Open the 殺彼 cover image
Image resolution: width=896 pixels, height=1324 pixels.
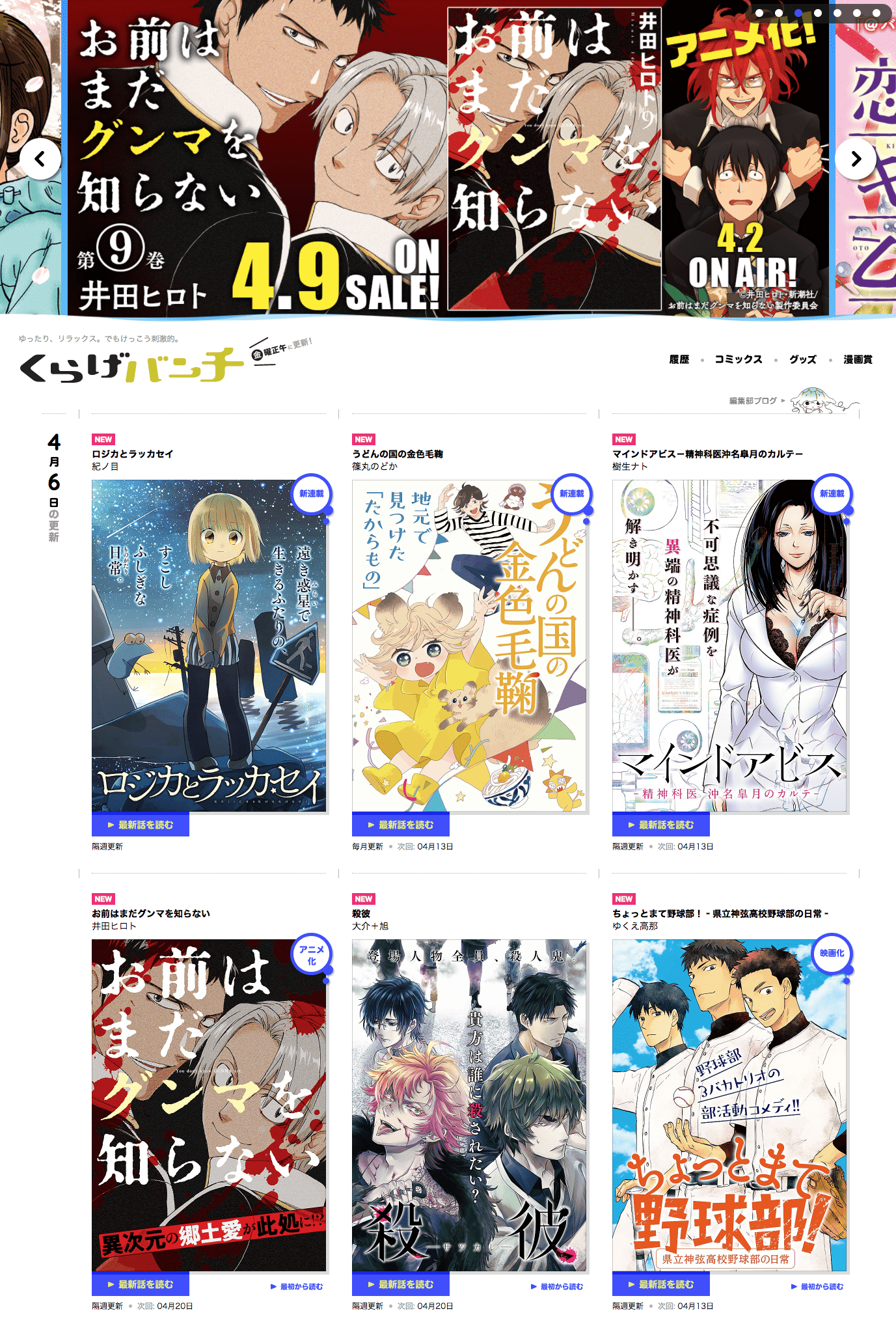(x=469, y=1105)
